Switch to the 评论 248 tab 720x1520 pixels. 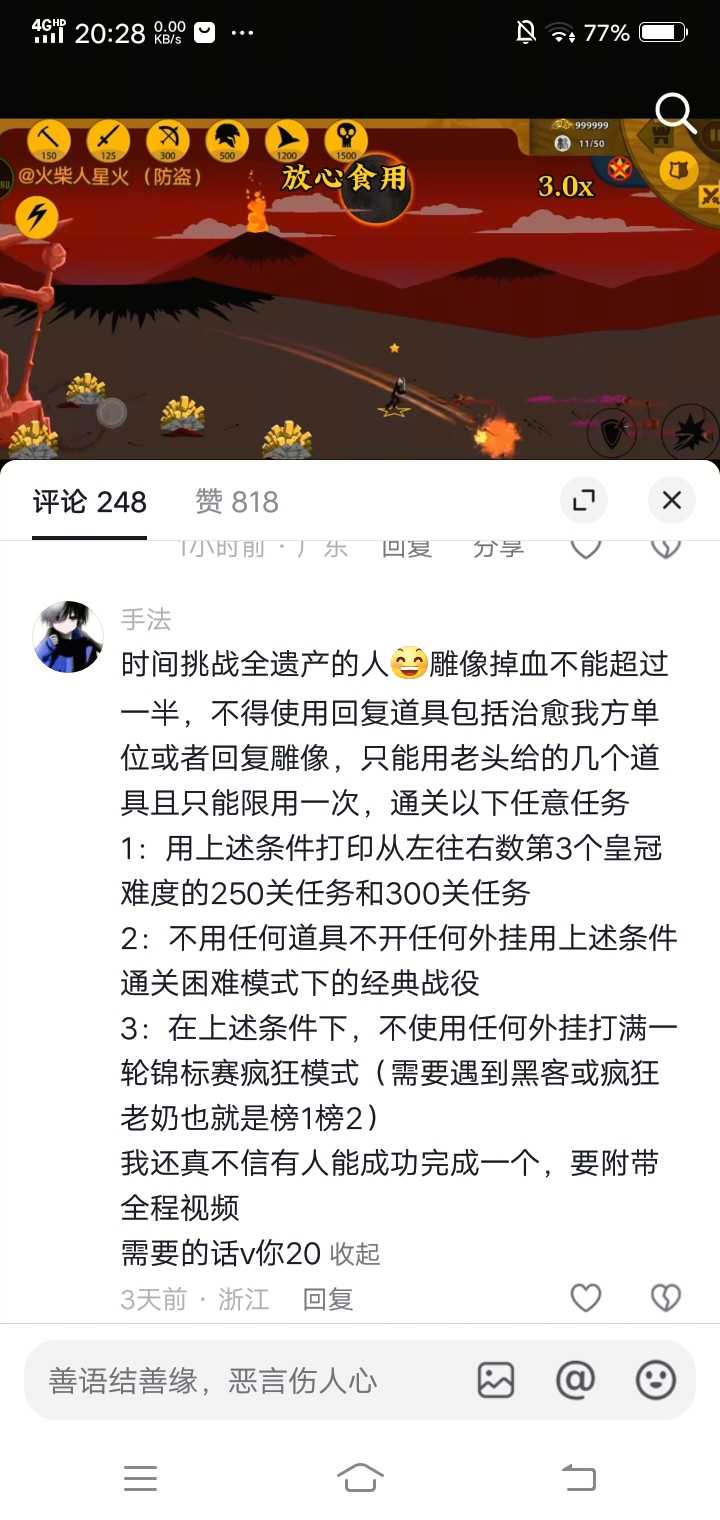[x=89, y=502]
